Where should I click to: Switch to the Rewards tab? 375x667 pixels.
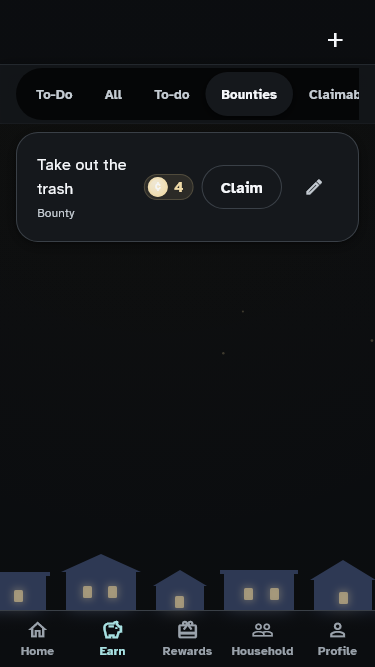[x=187, y=638]
